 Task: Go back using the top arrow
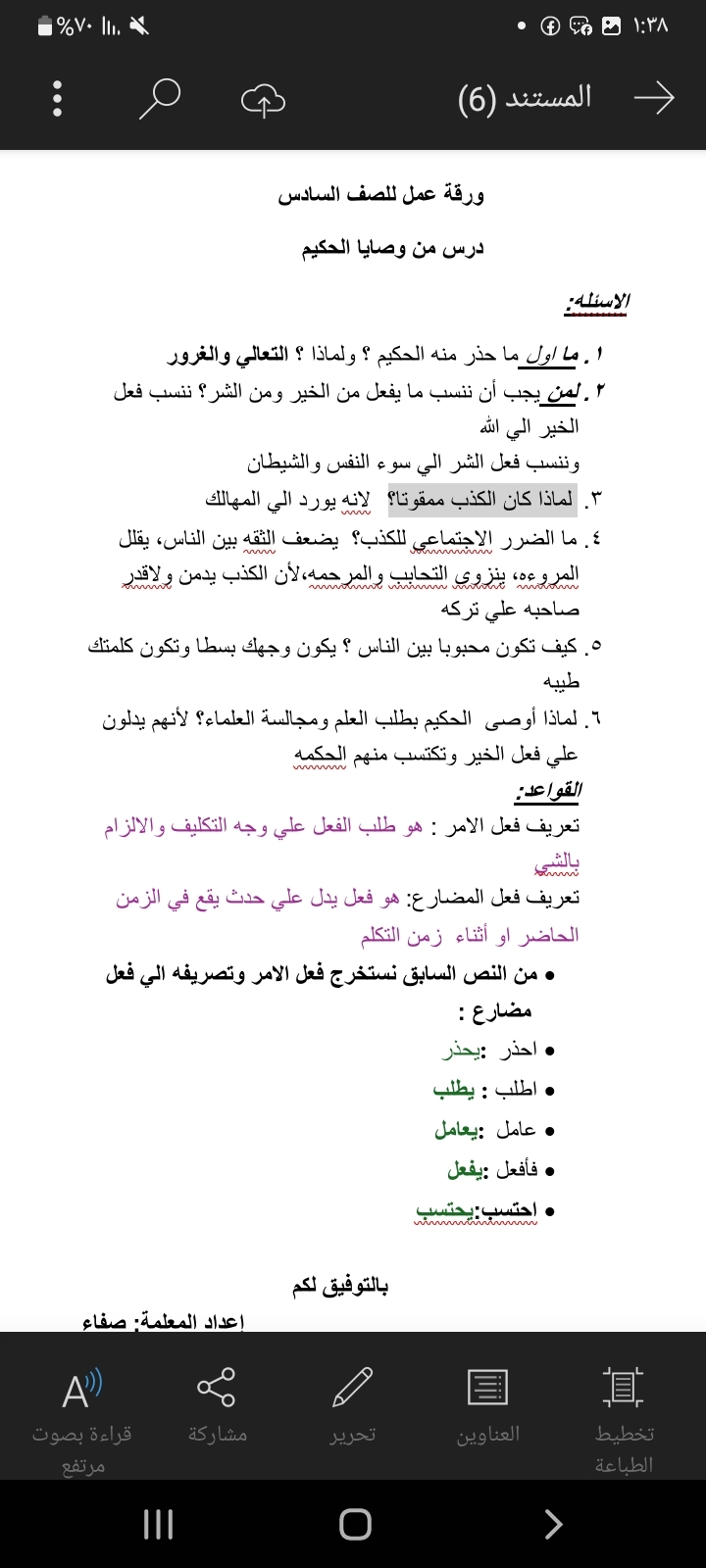pos(654,98)
